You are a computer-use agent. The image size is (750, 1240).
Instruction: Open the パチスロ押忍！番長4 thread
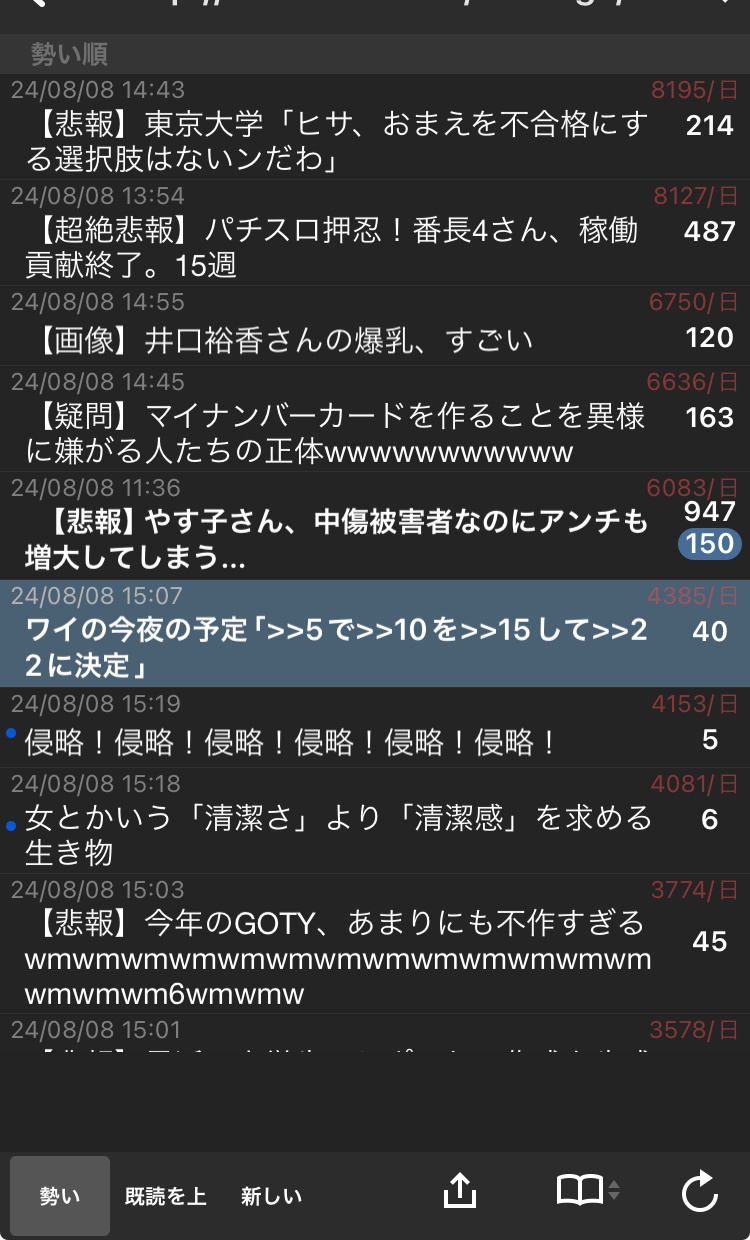(x=375, y=233)
